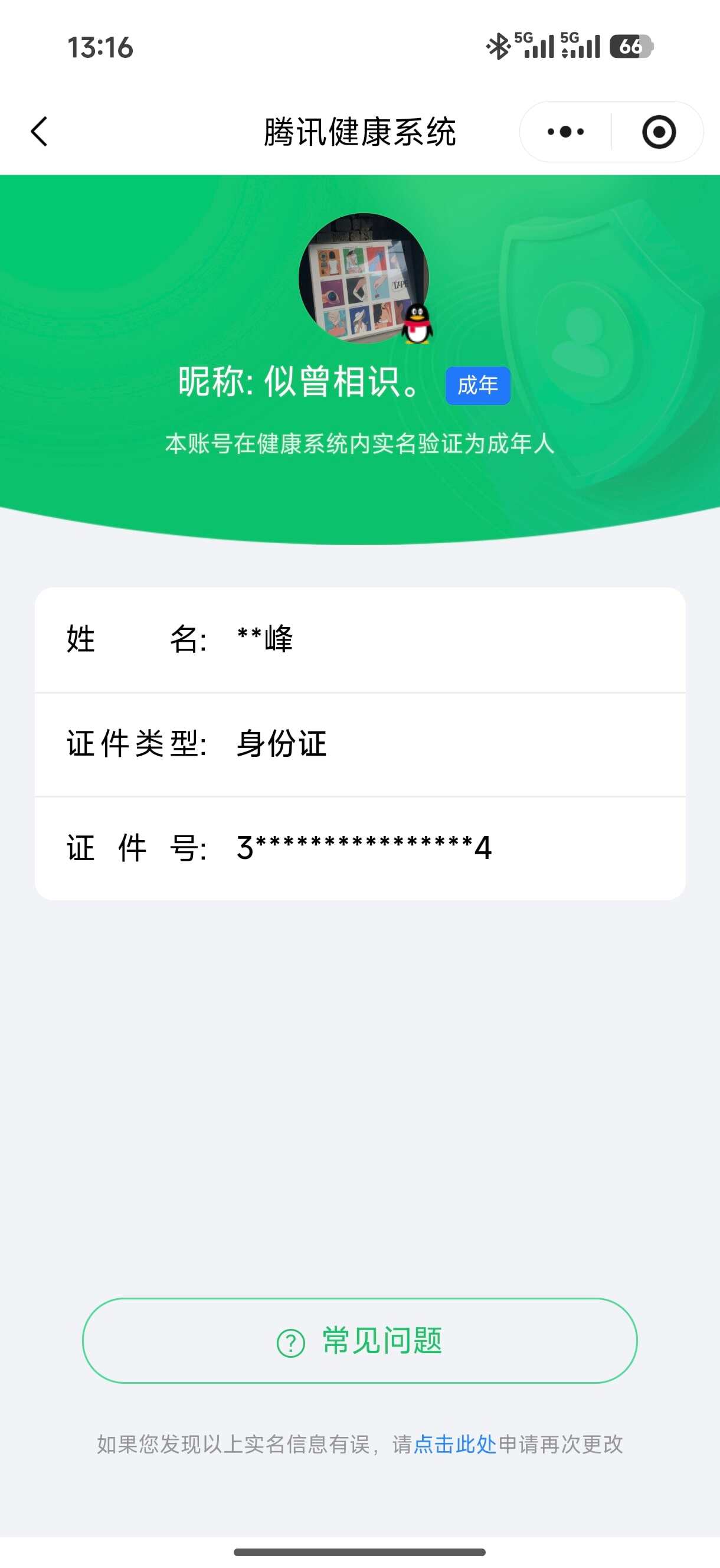
Task: Open the mini-program more options menu
Action: point(564,132)
